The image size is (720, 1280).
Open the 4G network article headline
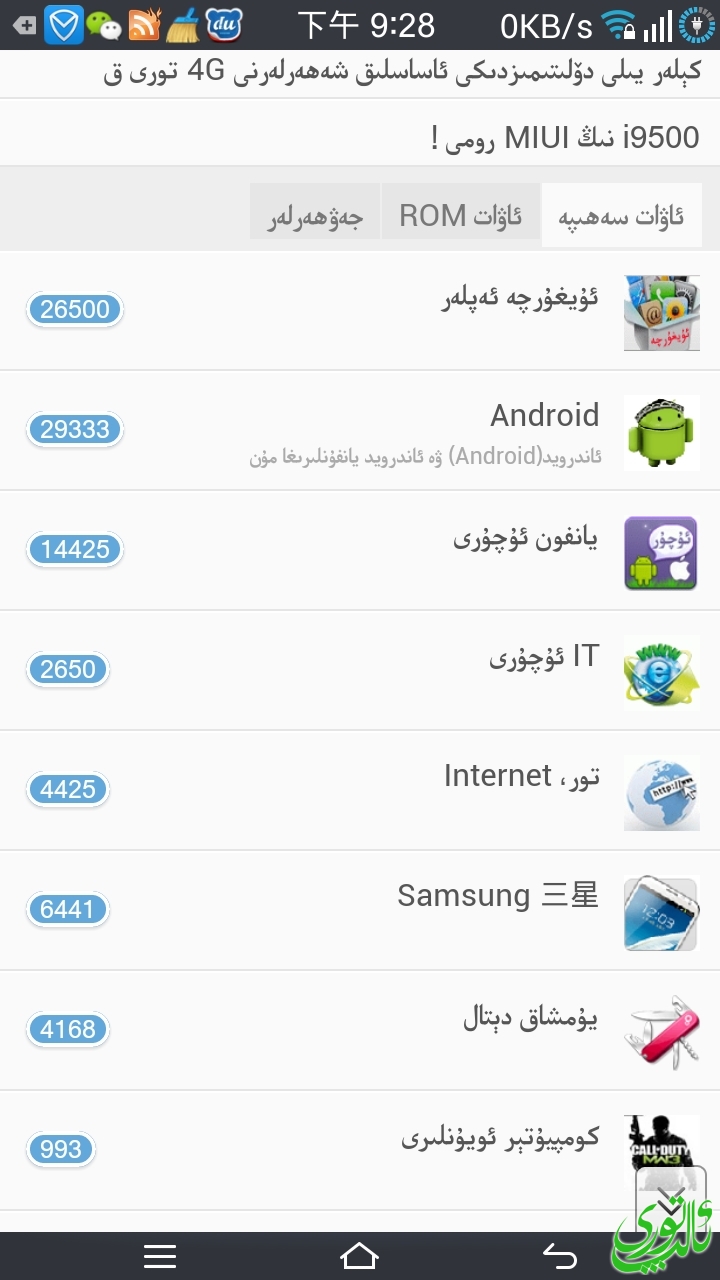(400, 73)
